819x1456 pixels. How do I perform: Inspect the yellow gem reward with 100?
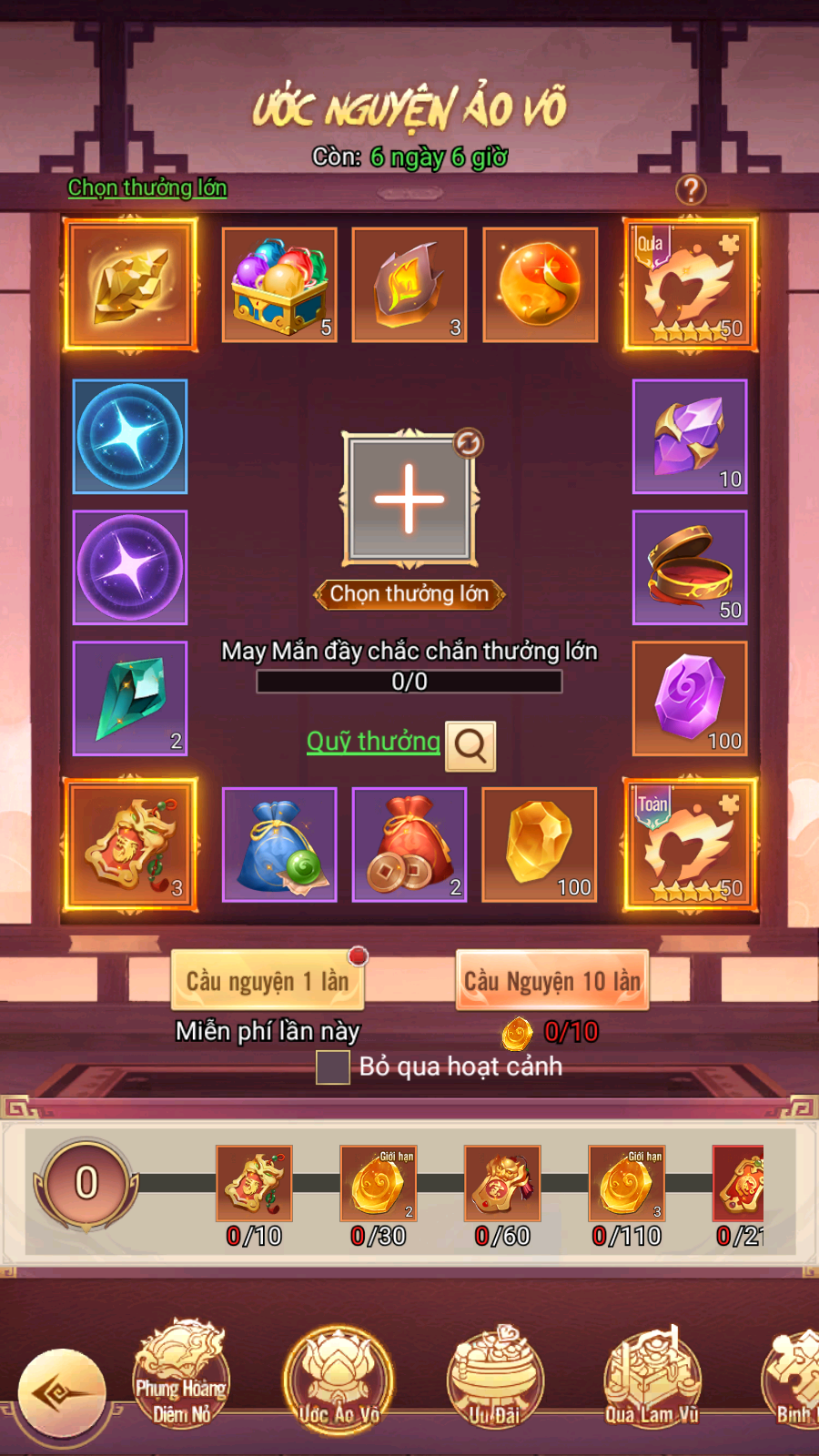point(540,844)
